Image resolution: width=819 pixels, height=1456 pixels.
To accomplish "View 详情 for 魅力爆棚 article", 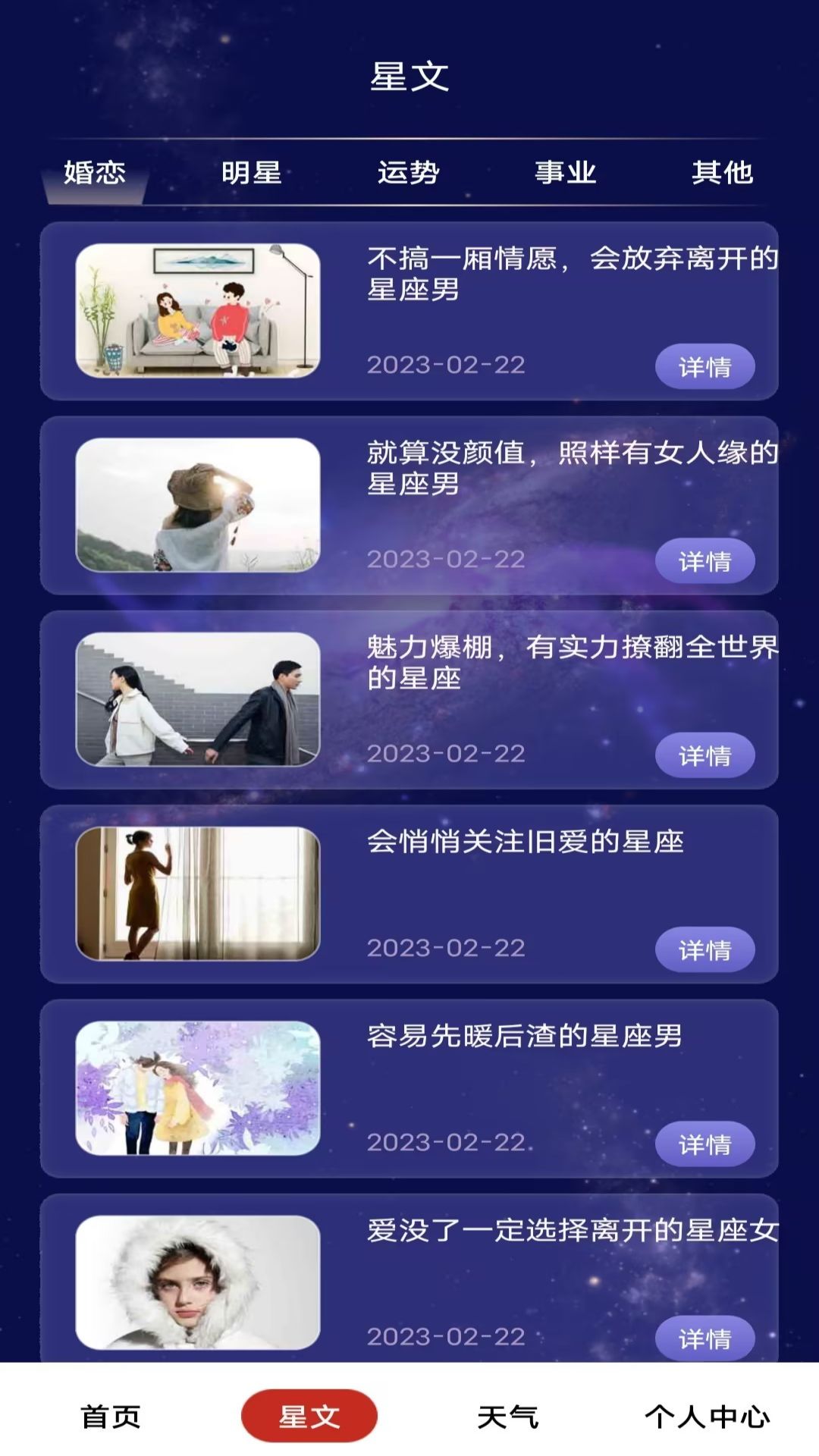I will point(704,755).
